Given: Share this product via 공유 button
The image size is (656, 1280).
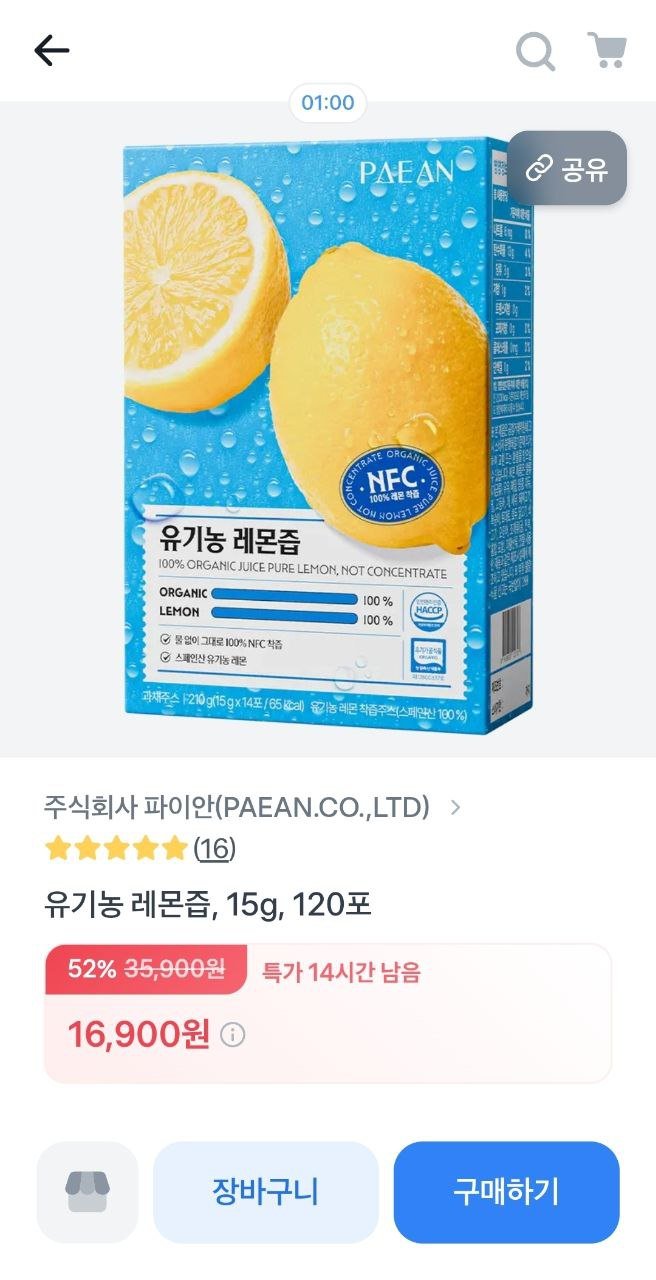Looking at the screenshot, I should click(567, 168).
